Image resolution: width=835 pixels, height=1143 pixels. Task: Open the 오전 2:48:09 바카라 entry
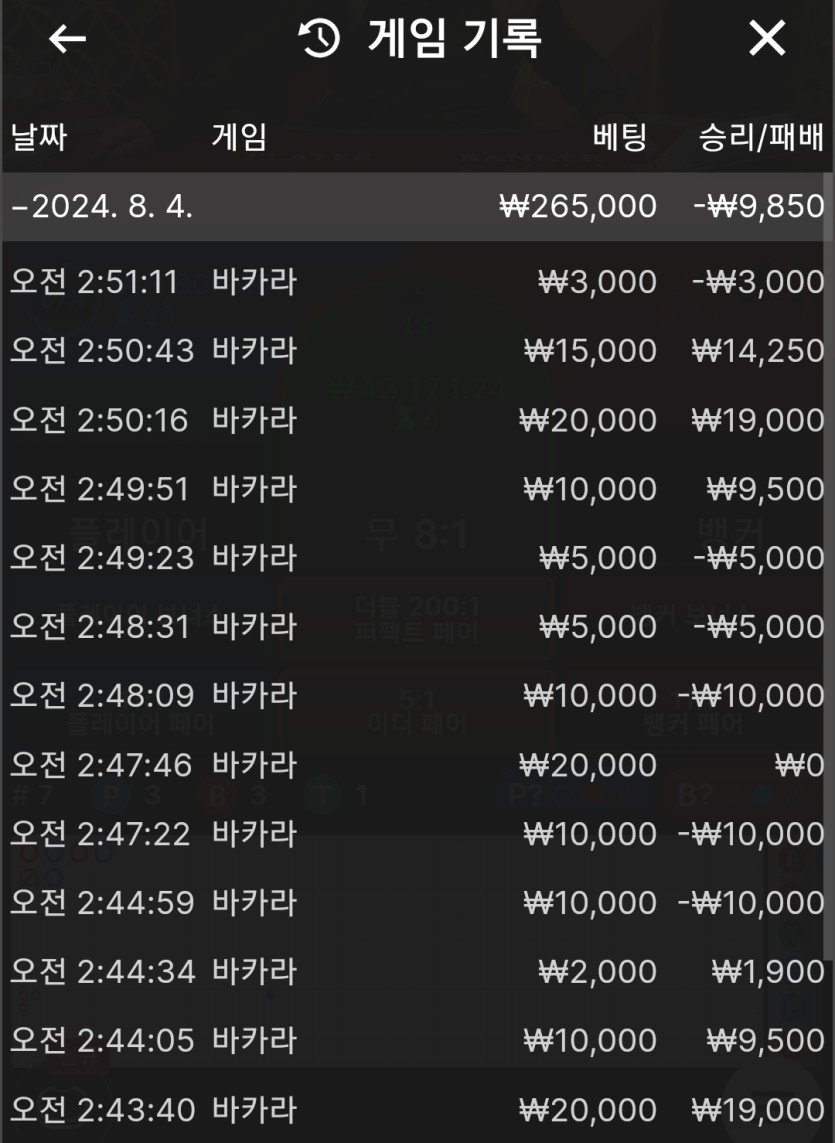pyautogui.click(x=417, y=696)
